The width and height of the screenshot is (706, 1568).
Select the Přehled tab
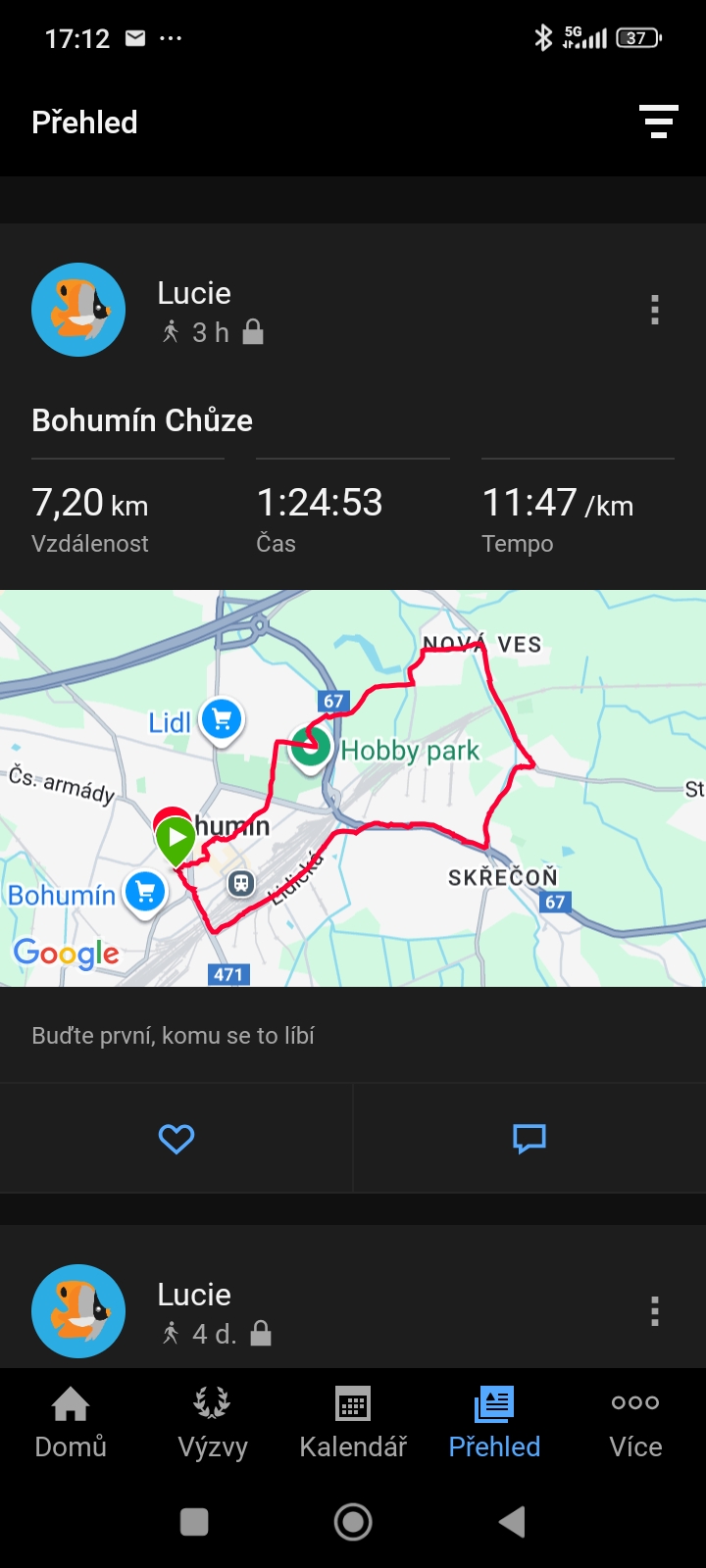pyautogui.click(x=494, y=1422)
